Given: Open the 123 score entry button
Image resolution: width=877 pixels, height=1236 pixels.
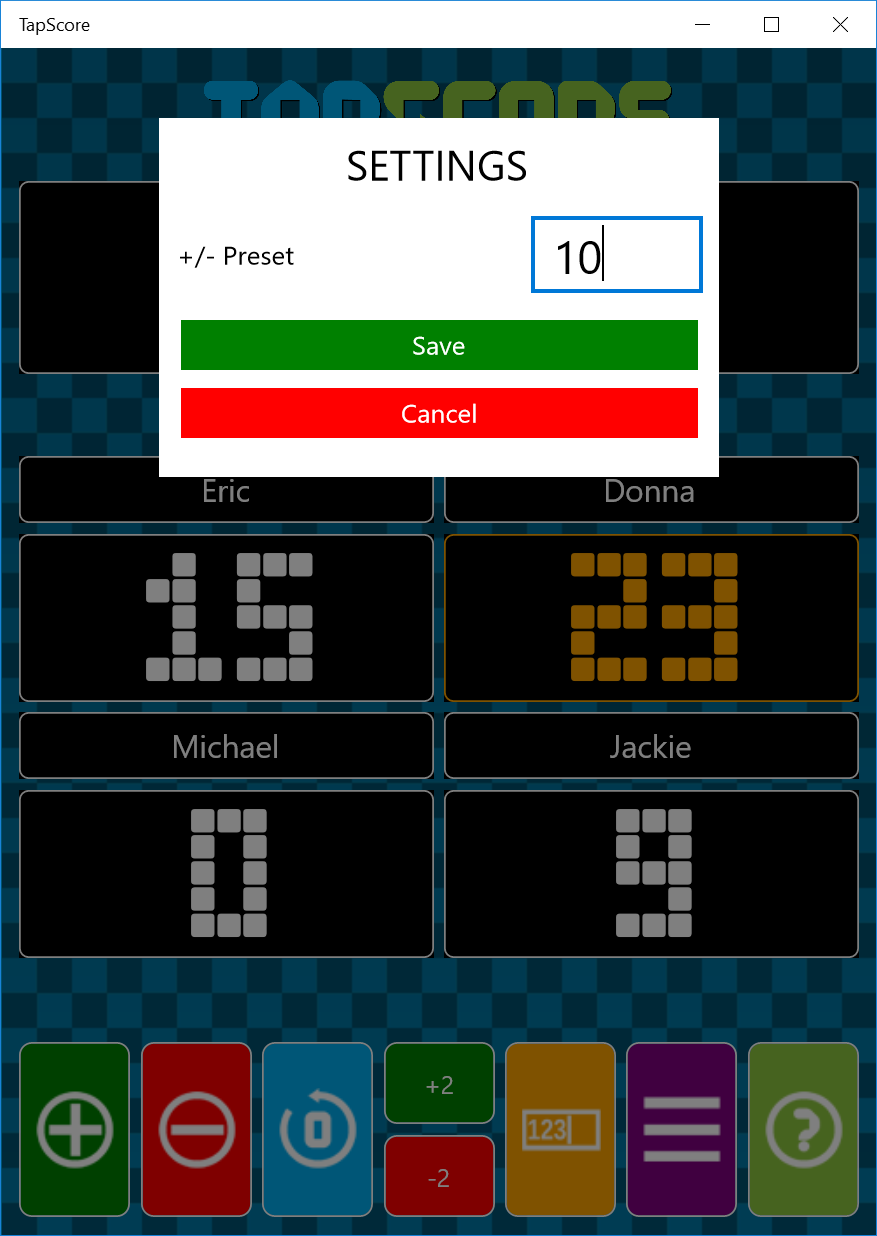Looking at the screenshot, I should pyautogui.click(x=560, y=1130).
